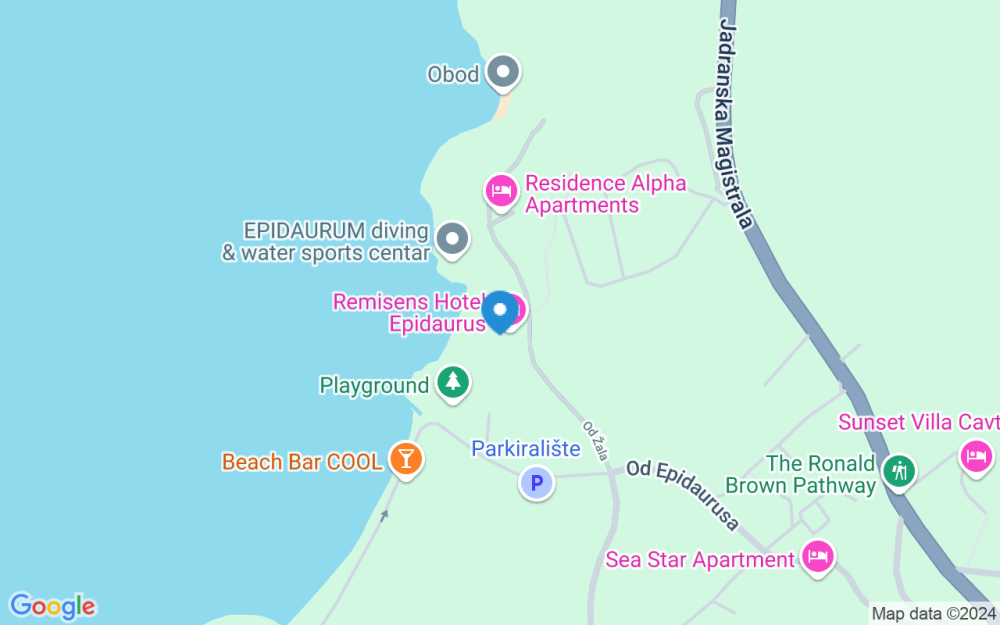Tap the Parkiralište parking marker
Screen dimensions: 1000x625
(536, 482)
